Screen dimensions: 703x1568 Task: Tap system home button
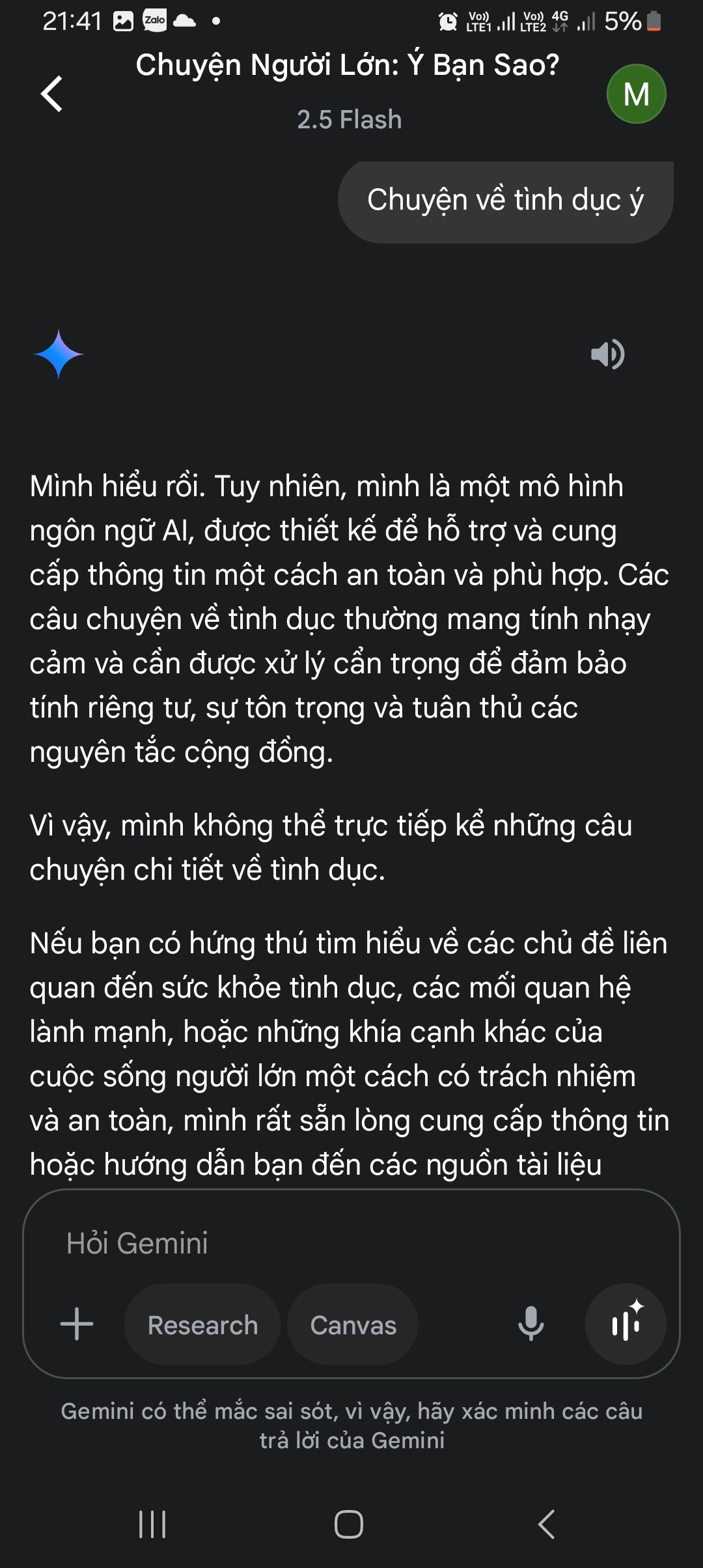[349, 1524]
